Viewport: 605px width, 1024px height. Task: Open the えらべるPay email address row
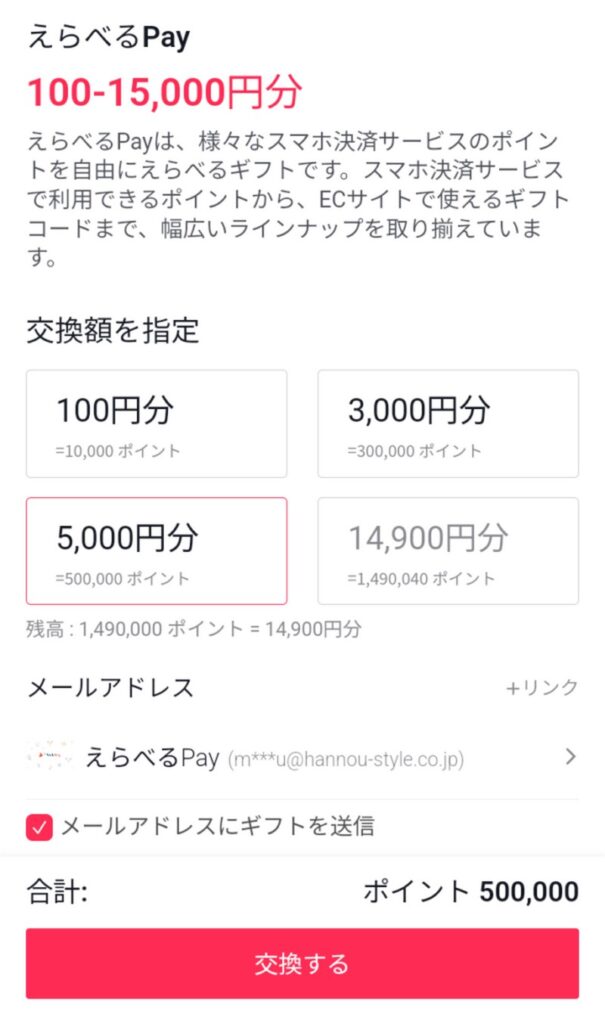(x=302, y=758)
